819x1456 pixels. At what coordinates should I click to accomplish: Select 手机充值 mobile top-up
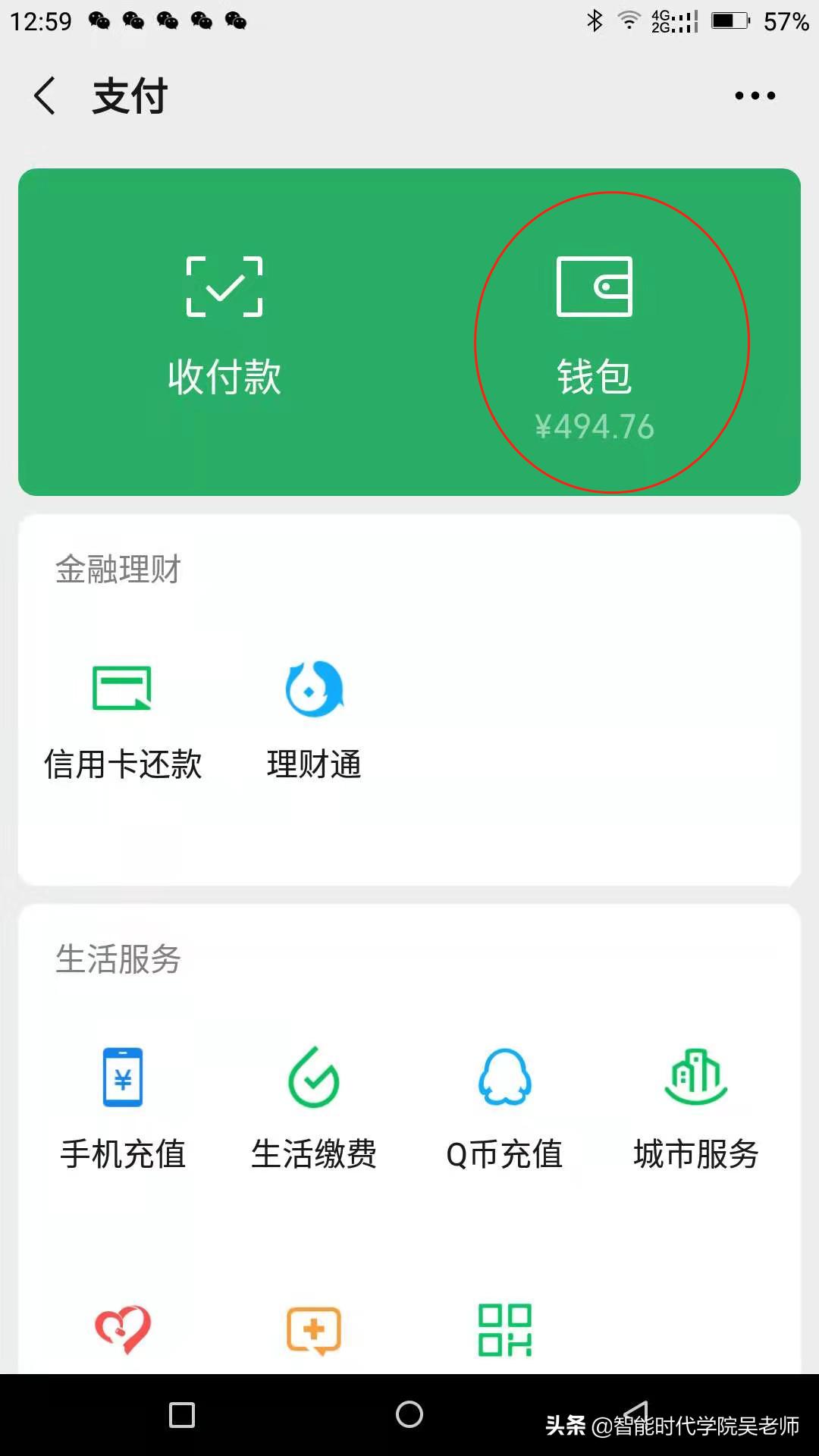(x=124, y=1107)
